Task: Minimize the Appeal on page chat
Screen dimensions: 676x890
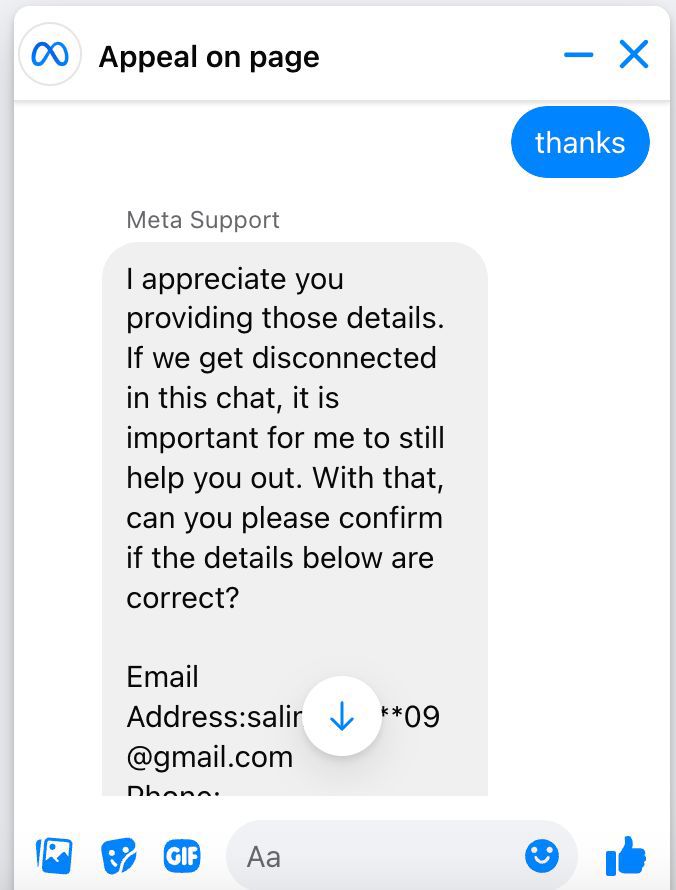Action: coord(579,55)
